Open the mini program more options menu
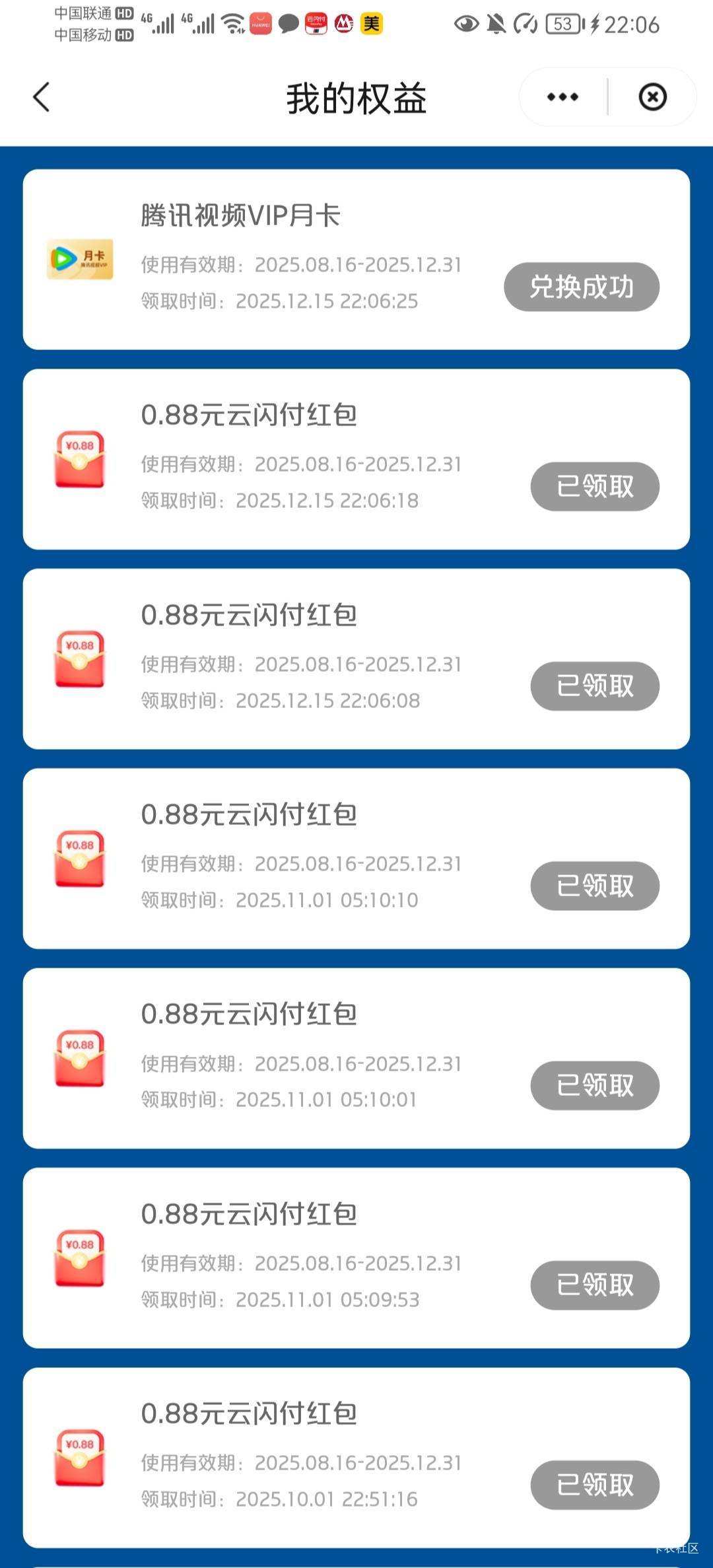This screenshot has height=1568, width=713. point(562,97)
